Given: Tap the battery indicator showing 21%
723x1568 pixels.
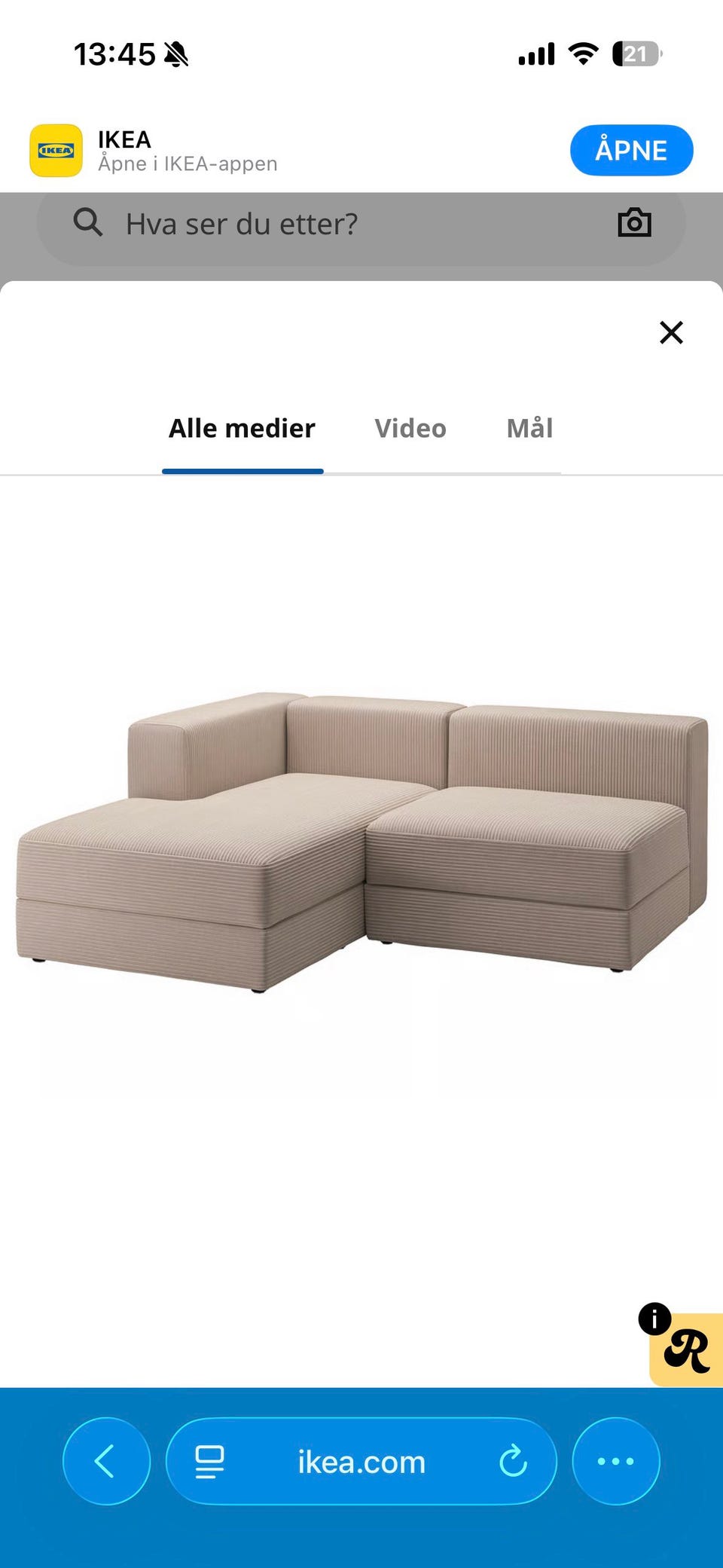Looking at the screenshot, I should tap(636, 53).
